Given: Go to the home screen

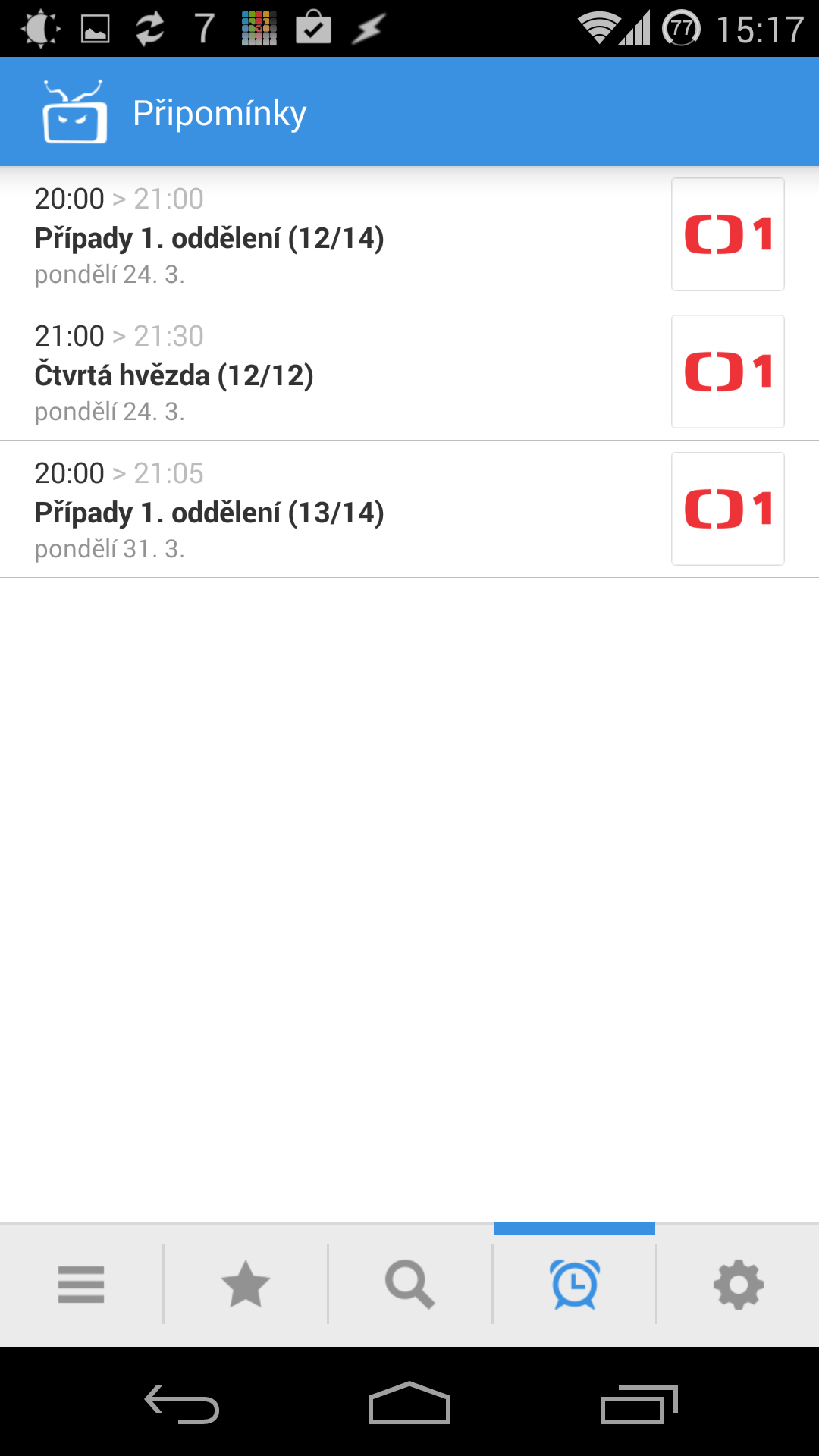Looking at the screenshot, I should pos(409,1403).
